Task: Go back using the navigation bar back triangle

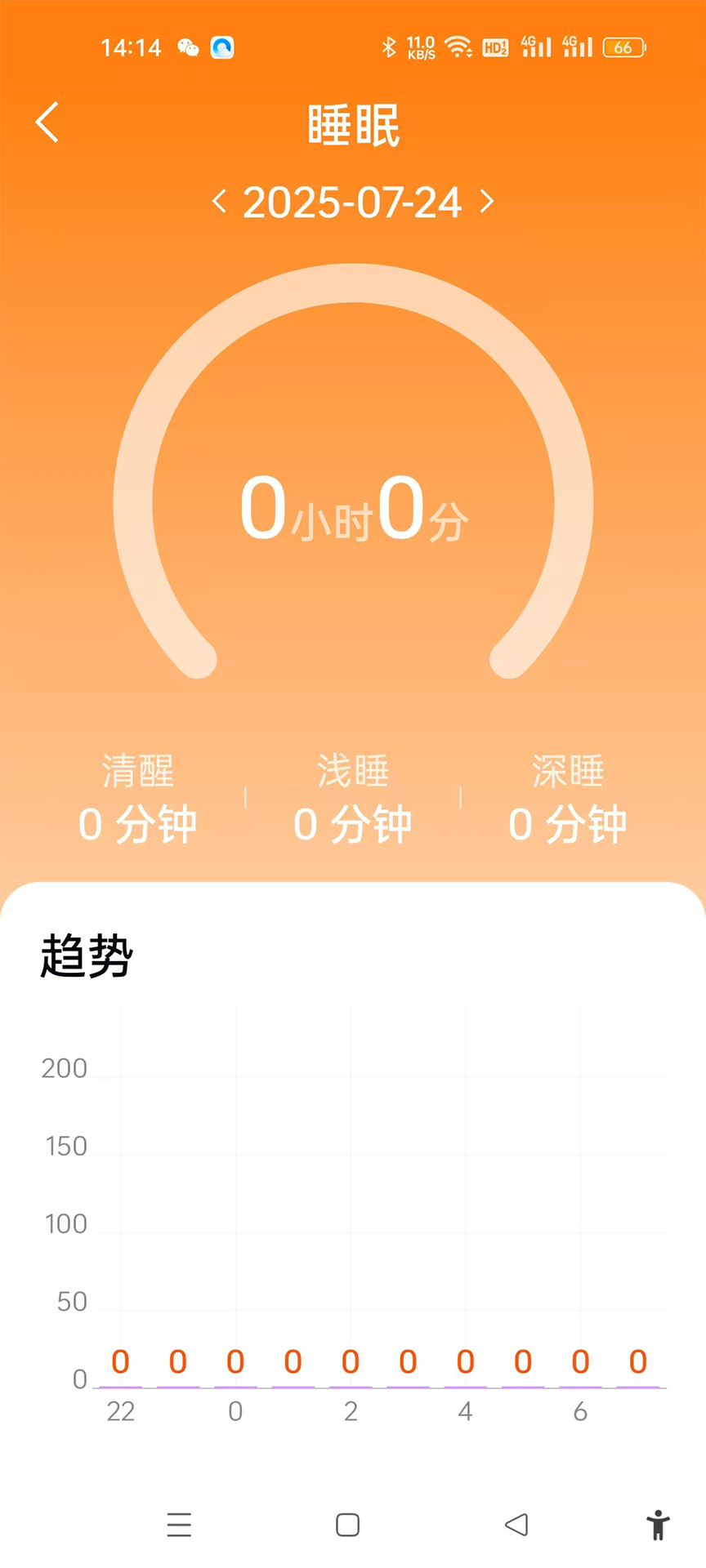Action: click(x=517, y=1525)
